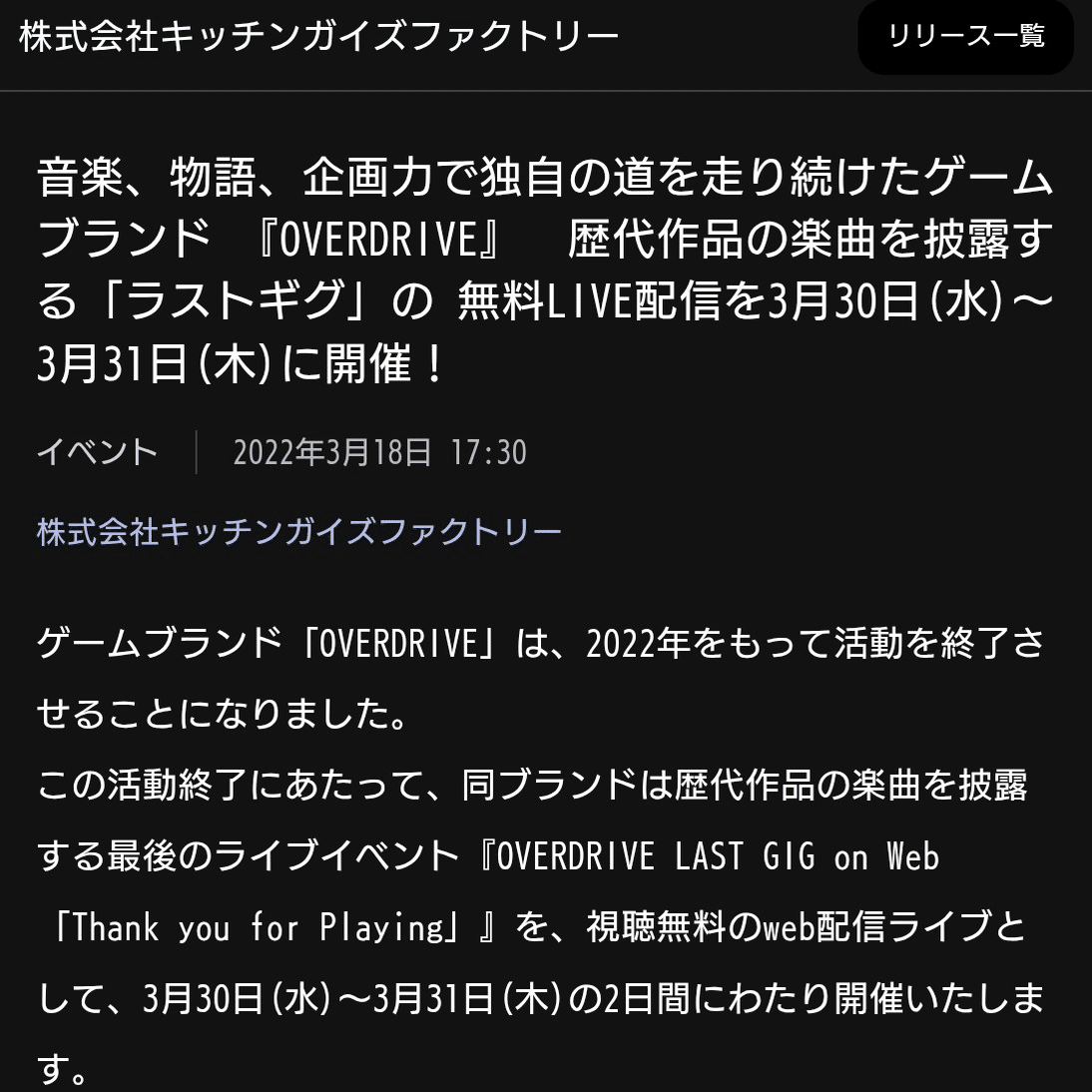Tap the 株式会社キッチンガイズファクトリー header name
Screen dimensions: 1092x1092
click(x=318, y=37)
